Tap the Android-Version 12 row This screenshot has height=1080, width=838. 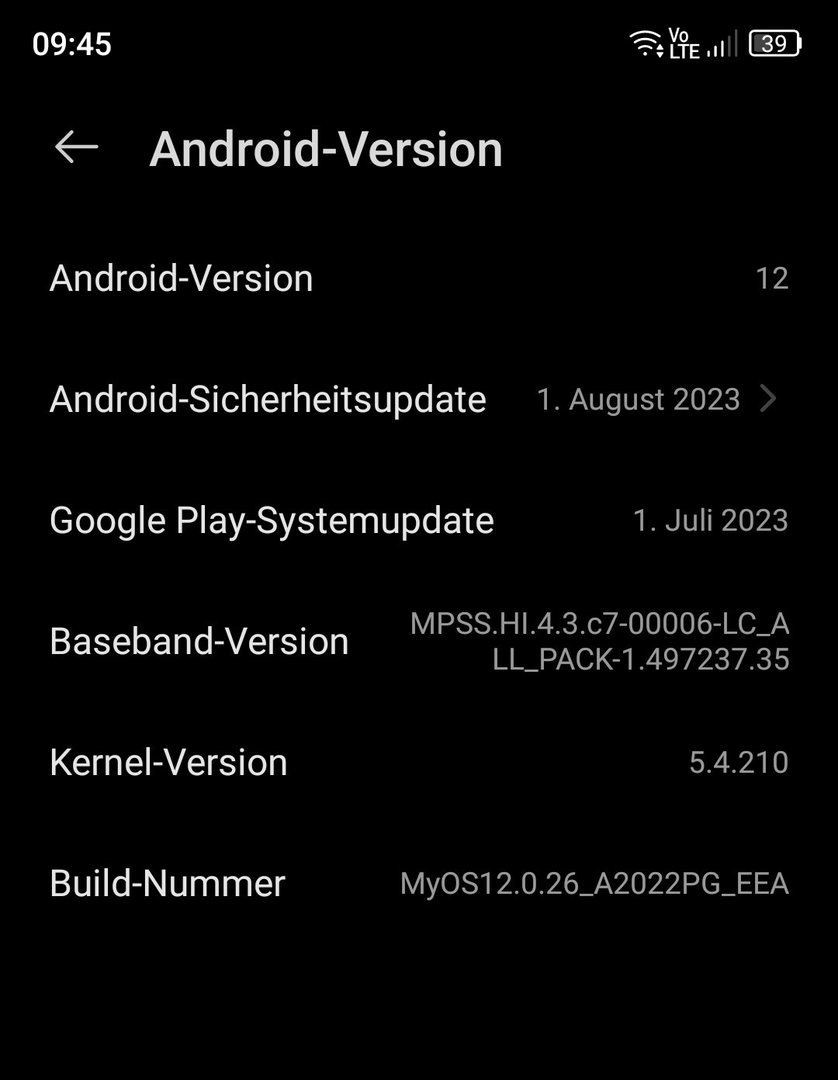(418, 278)
